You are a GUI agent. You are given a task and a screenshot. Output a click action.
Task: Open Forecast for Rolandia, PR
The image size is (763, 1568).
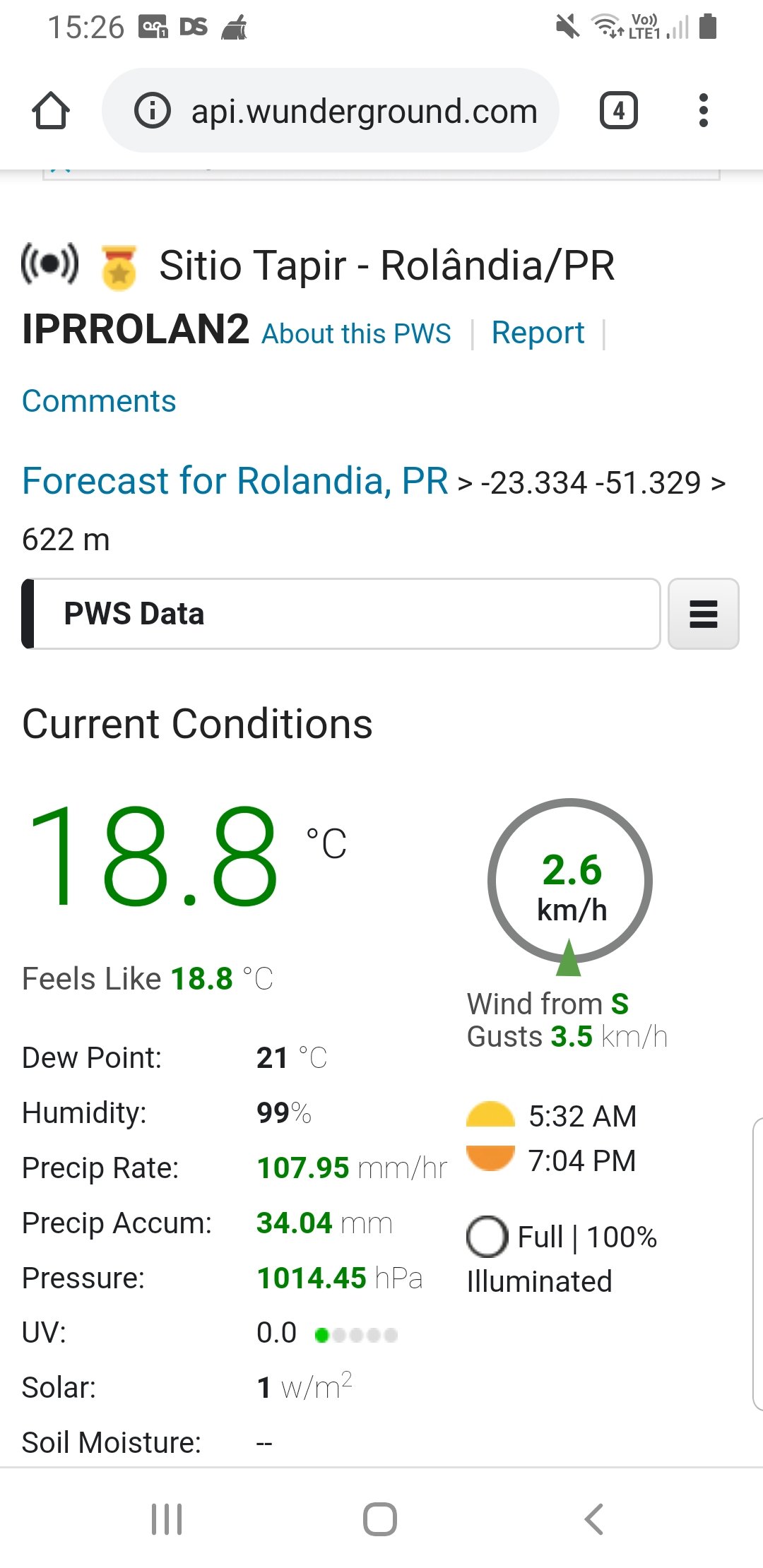coord(235,481)
